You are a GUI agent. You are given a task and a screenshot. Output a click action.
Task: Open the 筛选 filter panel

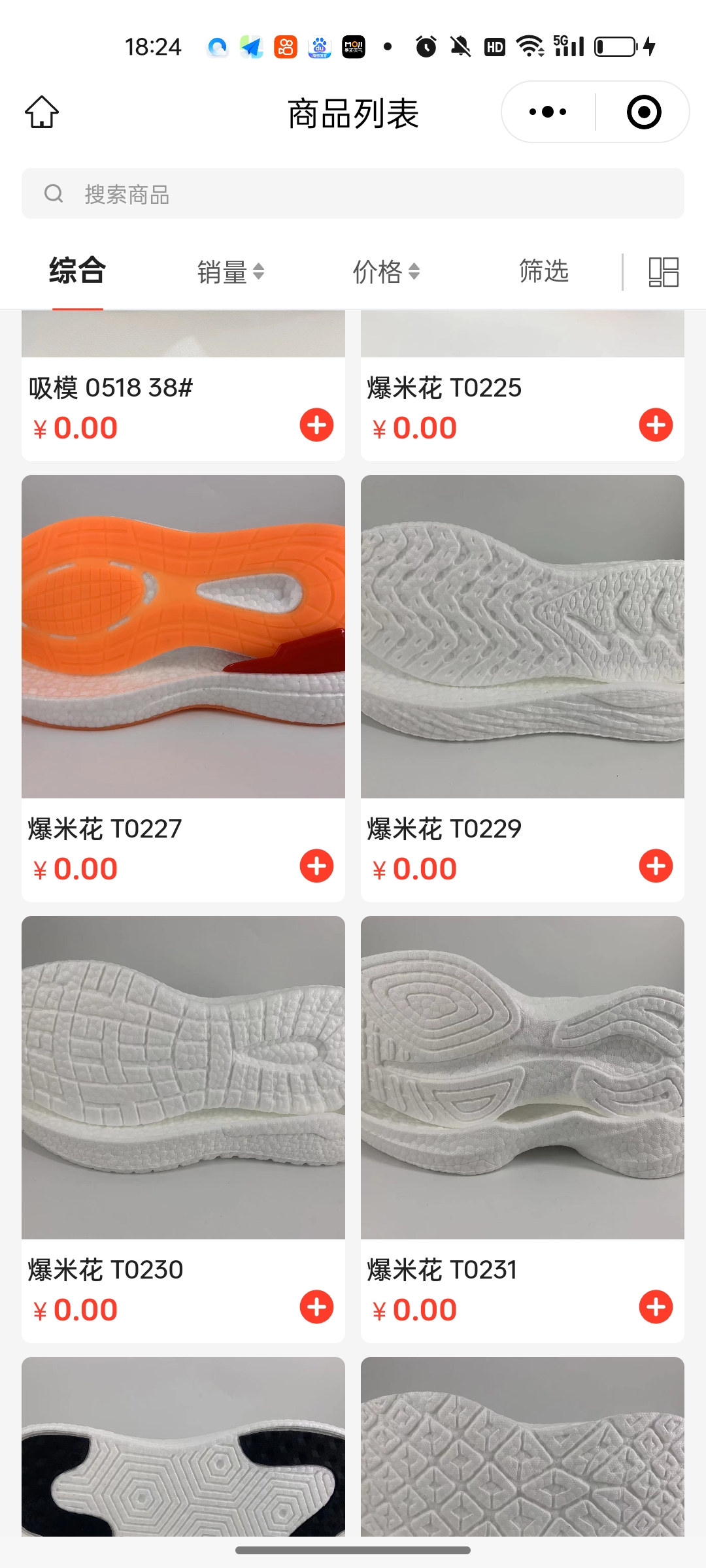(543, 271)
